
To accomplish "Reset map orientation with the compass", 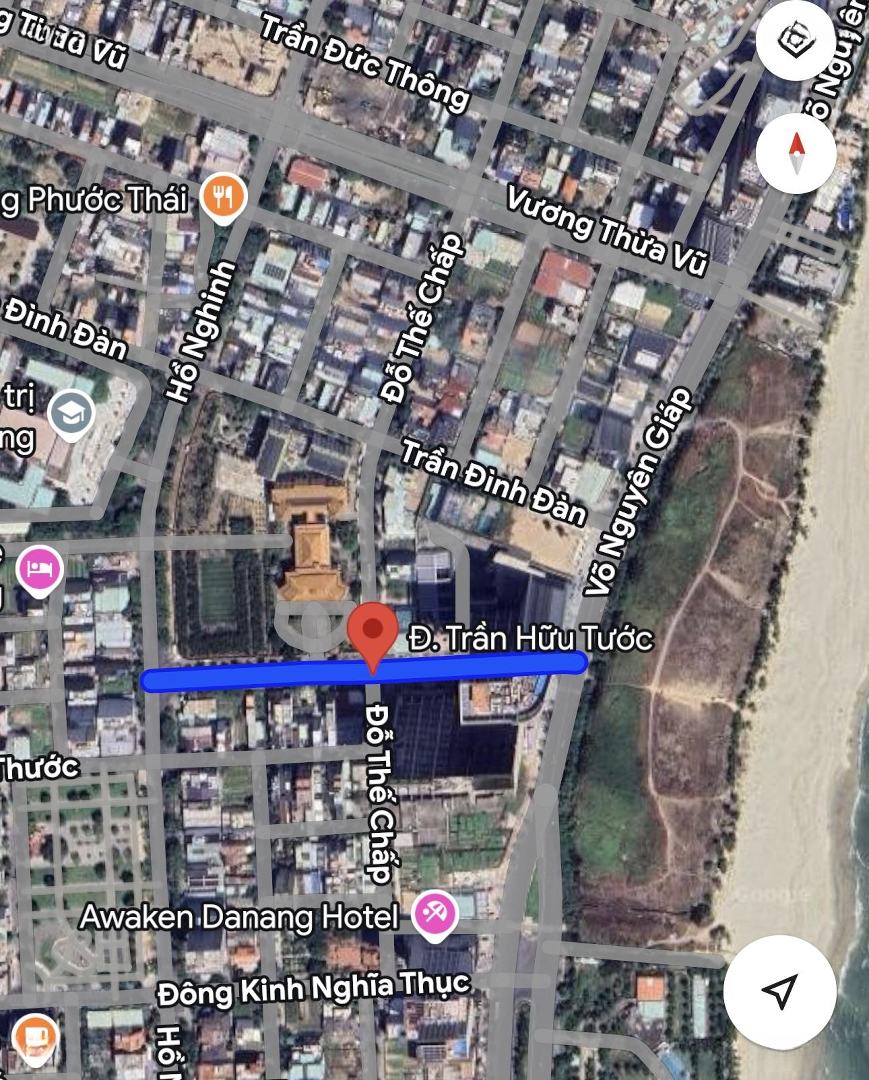I will pos(796,153).
